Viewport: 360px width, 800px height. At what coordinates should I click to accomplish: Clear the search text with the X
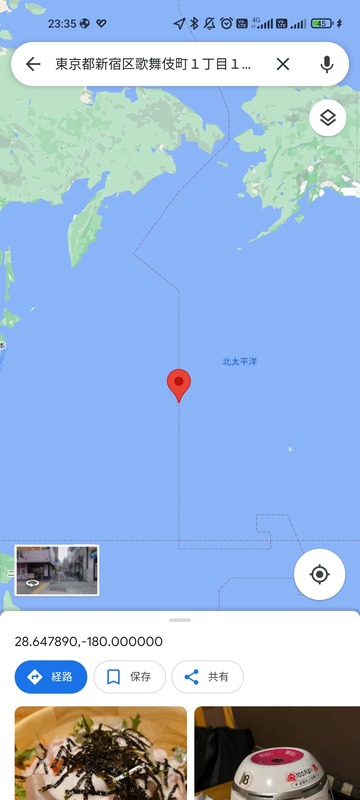coord(283,64)
